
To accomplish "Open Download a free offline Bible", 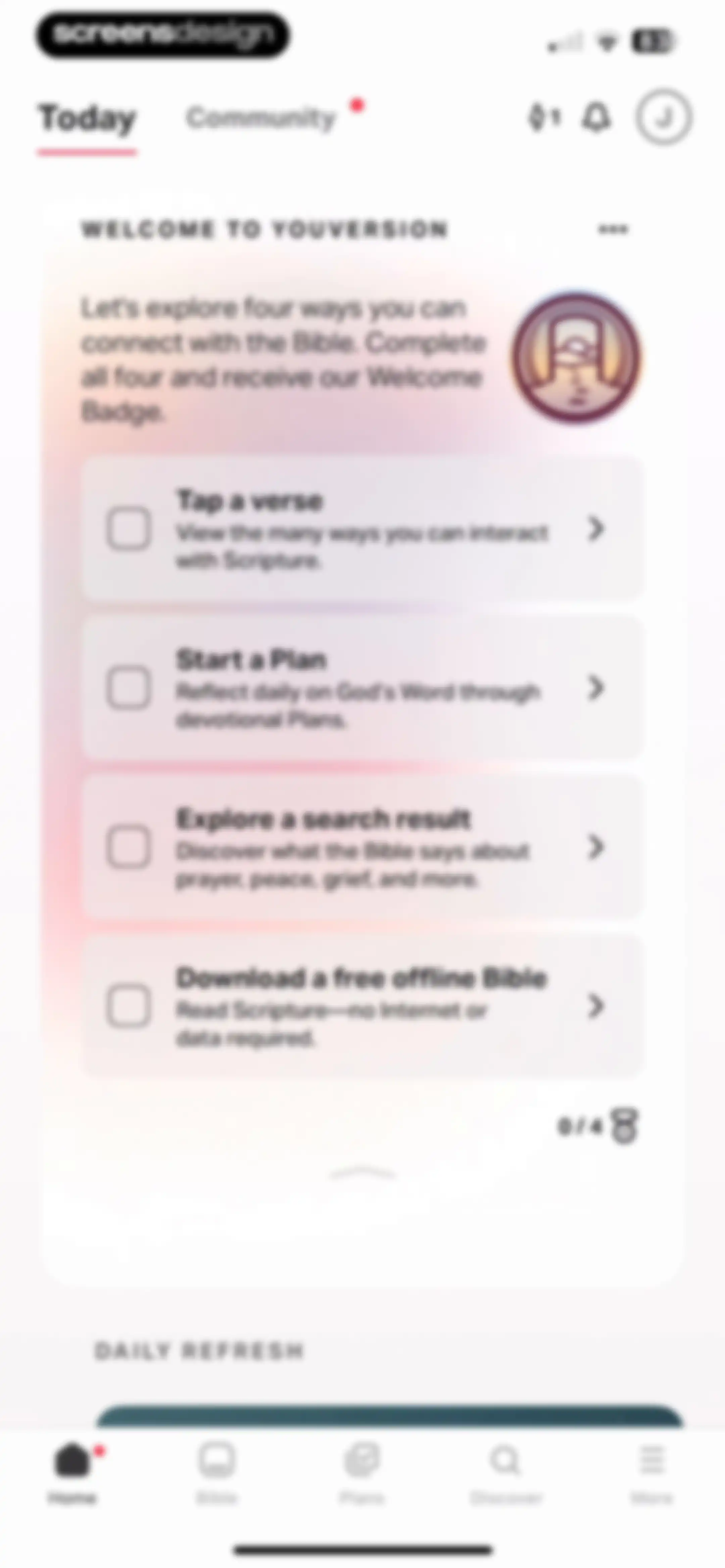I will pos(363,1006).
